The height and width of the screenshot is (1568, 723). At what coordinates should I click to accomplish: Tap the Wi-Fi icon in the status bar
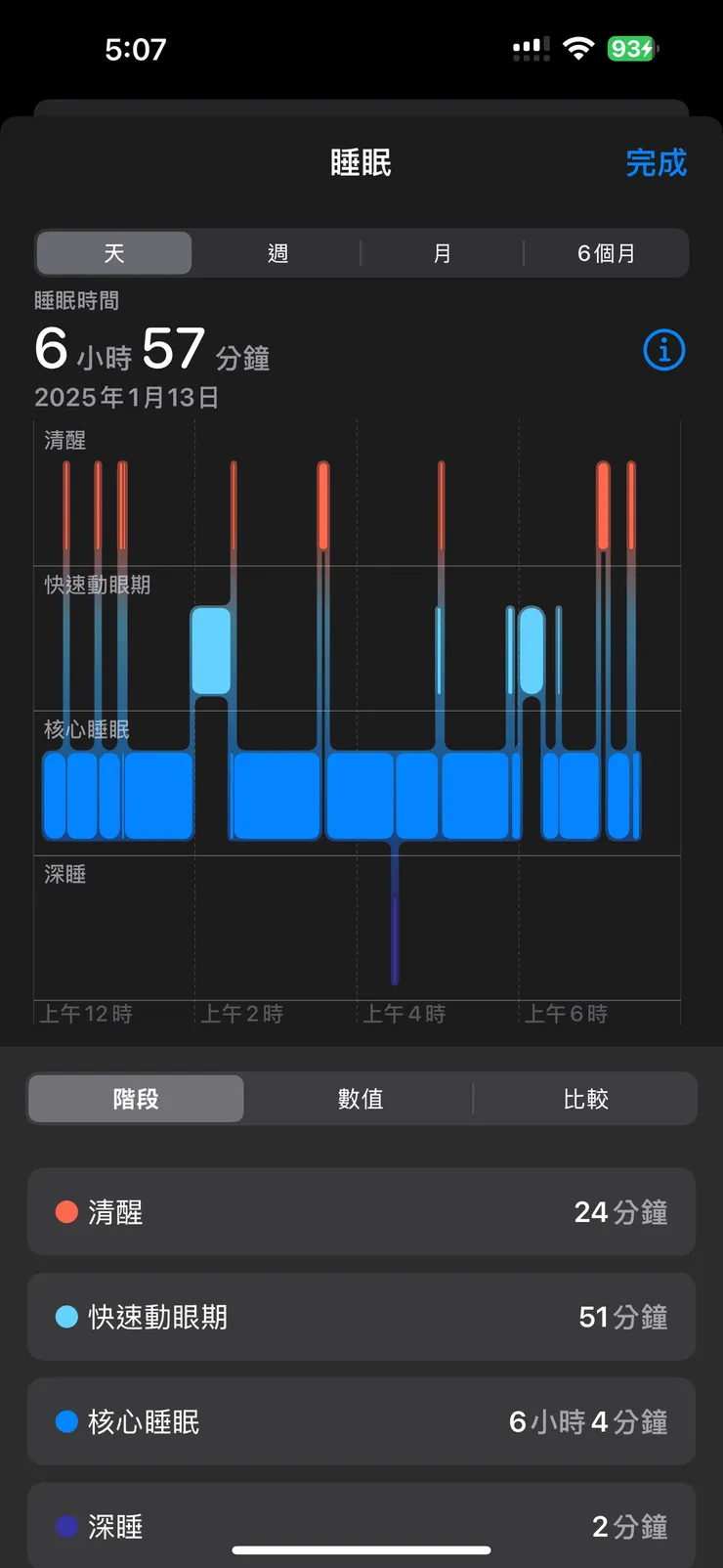(577, 47)
